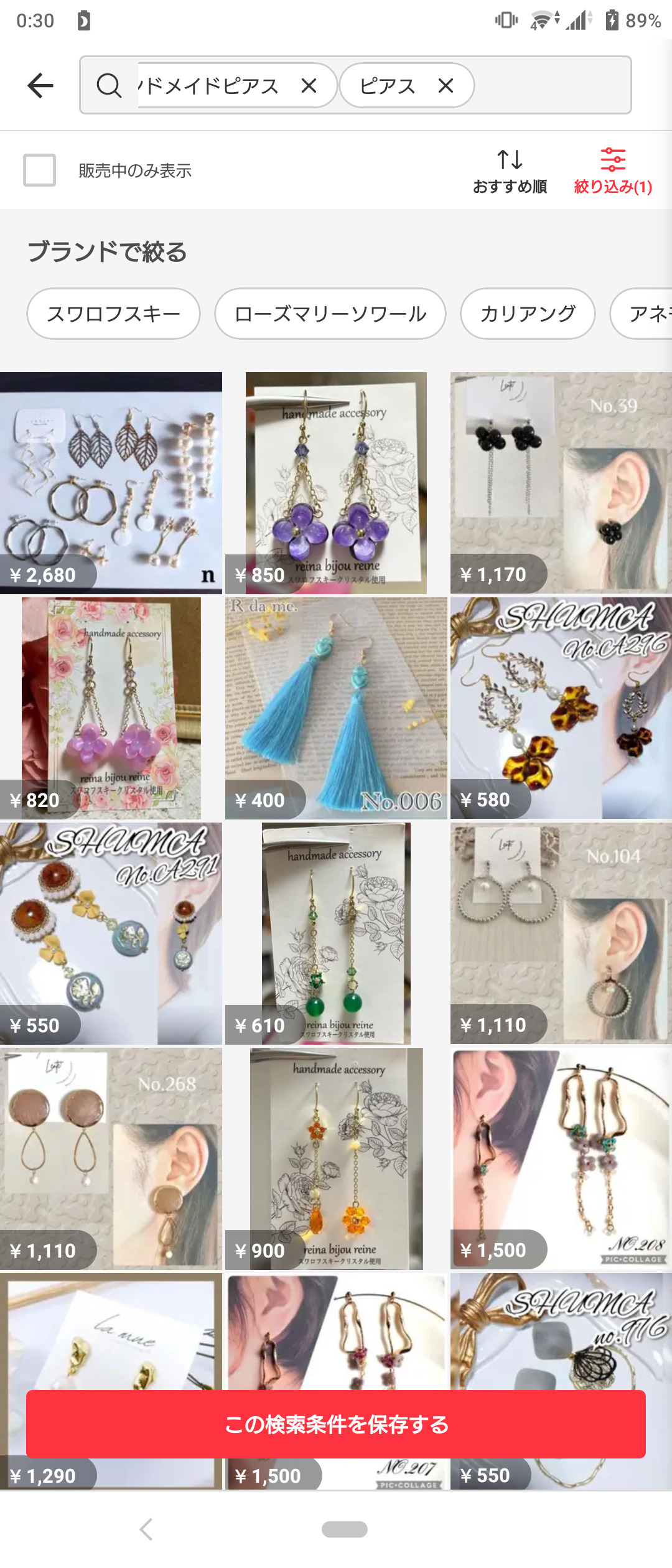672x1568 pixels.
Task: Choose the カリアング brand chip
Action: 528,314
